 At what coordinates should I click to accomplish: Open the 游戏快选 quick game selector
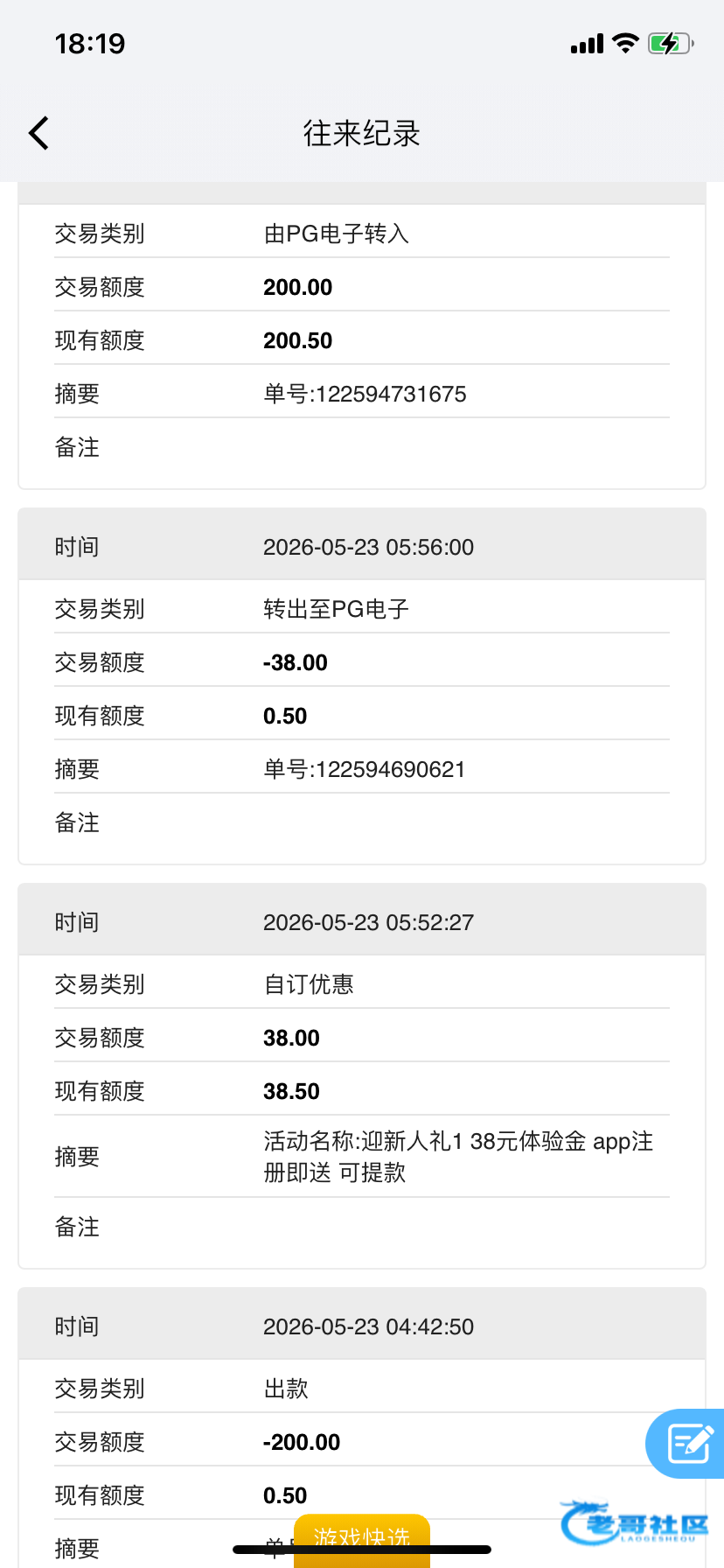362,1538
